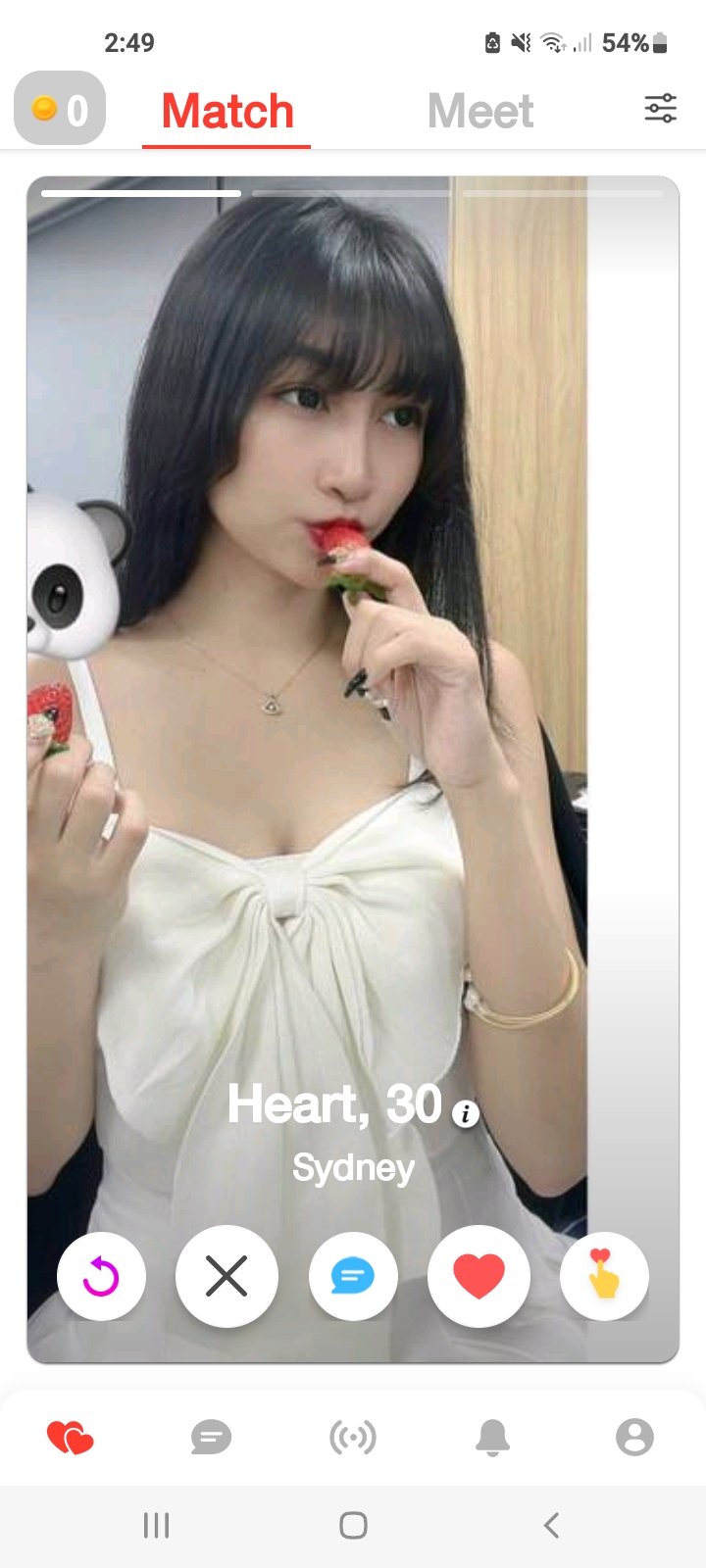
Task: Send a message to Heart
Action: [x=353, y=1276]
